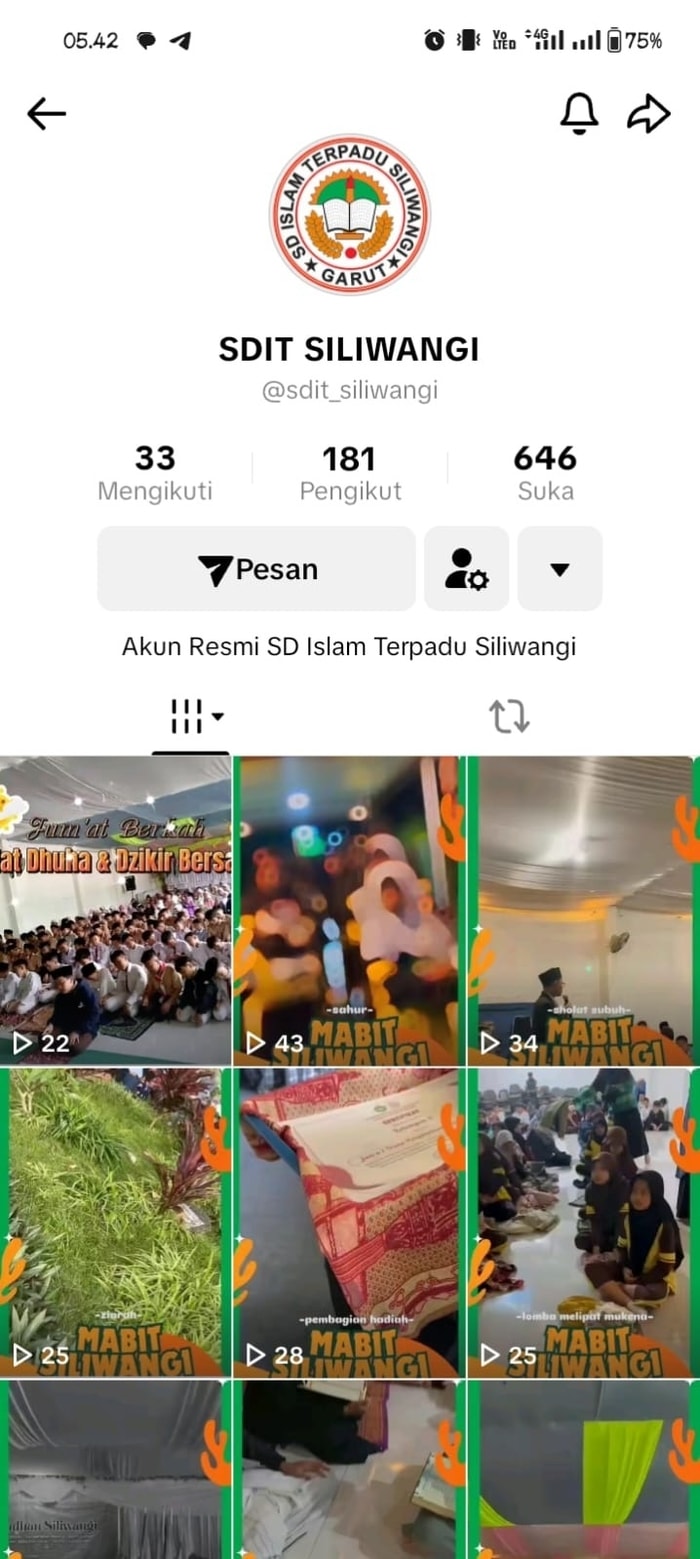Switch to the reposts tab
This screenshot has width=700, height=1559.
tap(508, 716)
